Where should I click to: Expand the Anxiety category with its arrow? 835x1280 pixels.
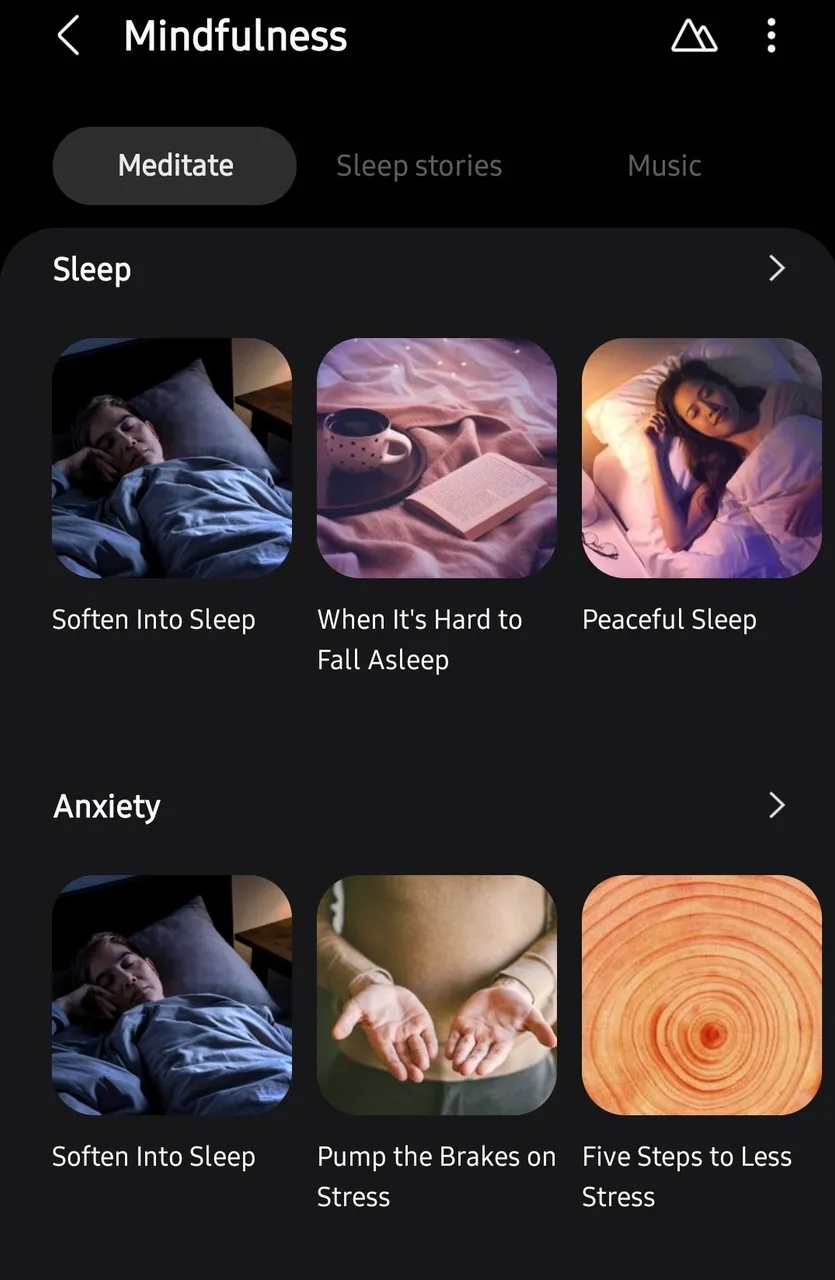pos(776,806)
